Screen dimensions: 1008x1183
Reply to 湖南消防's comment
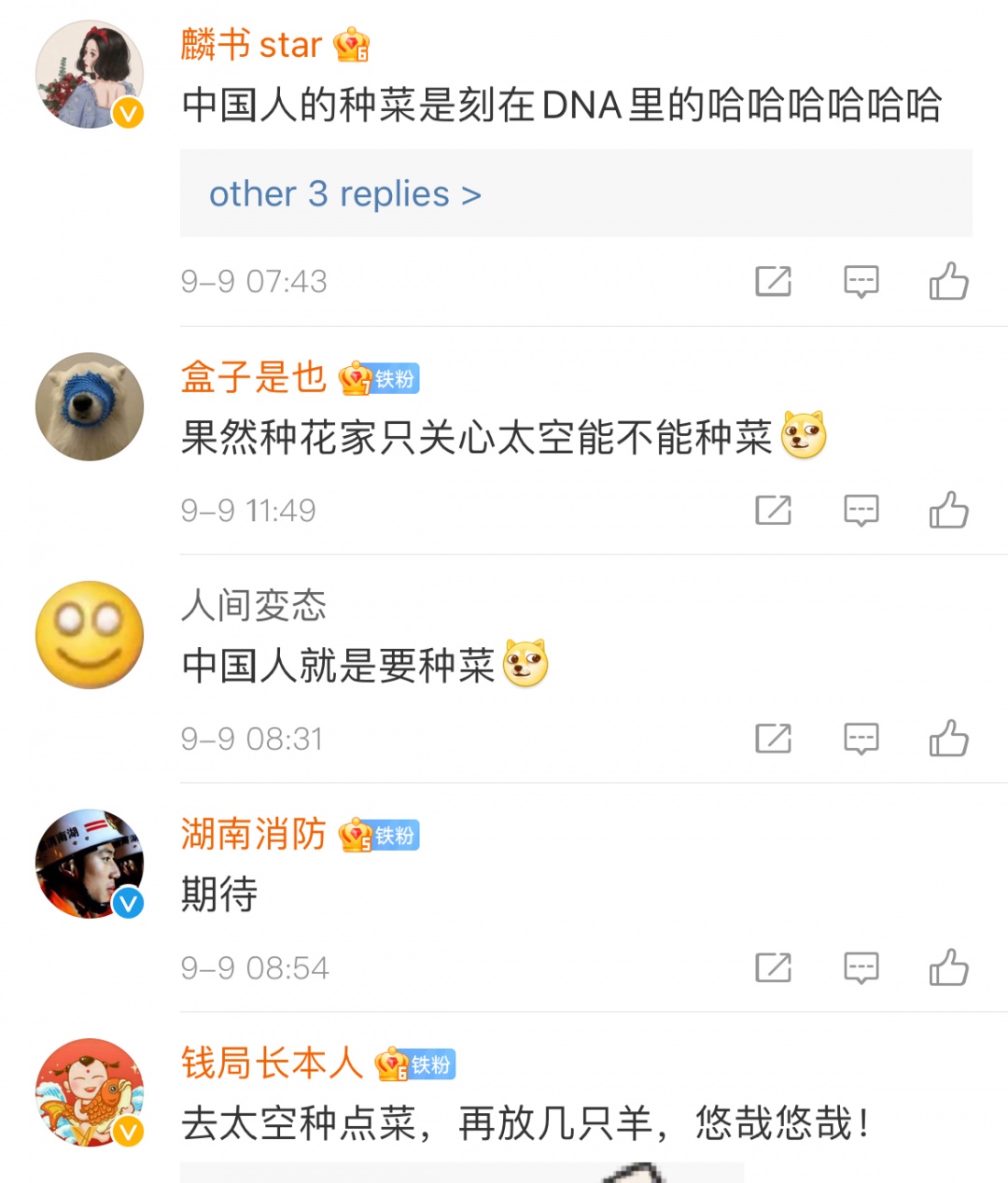pos(861,967)
